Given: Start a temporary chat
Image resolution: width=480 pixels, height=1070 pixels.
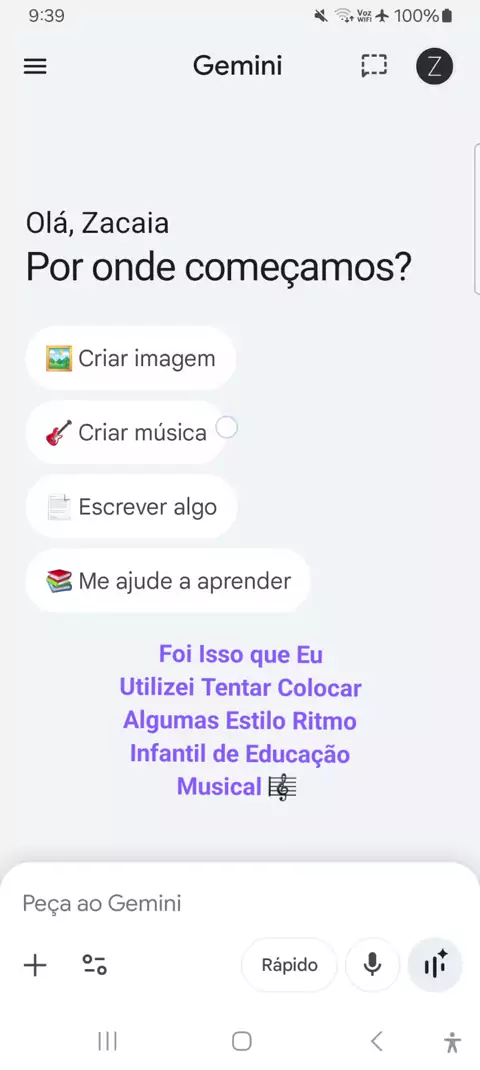Looking at the screenshot, I should pos(373,66).
